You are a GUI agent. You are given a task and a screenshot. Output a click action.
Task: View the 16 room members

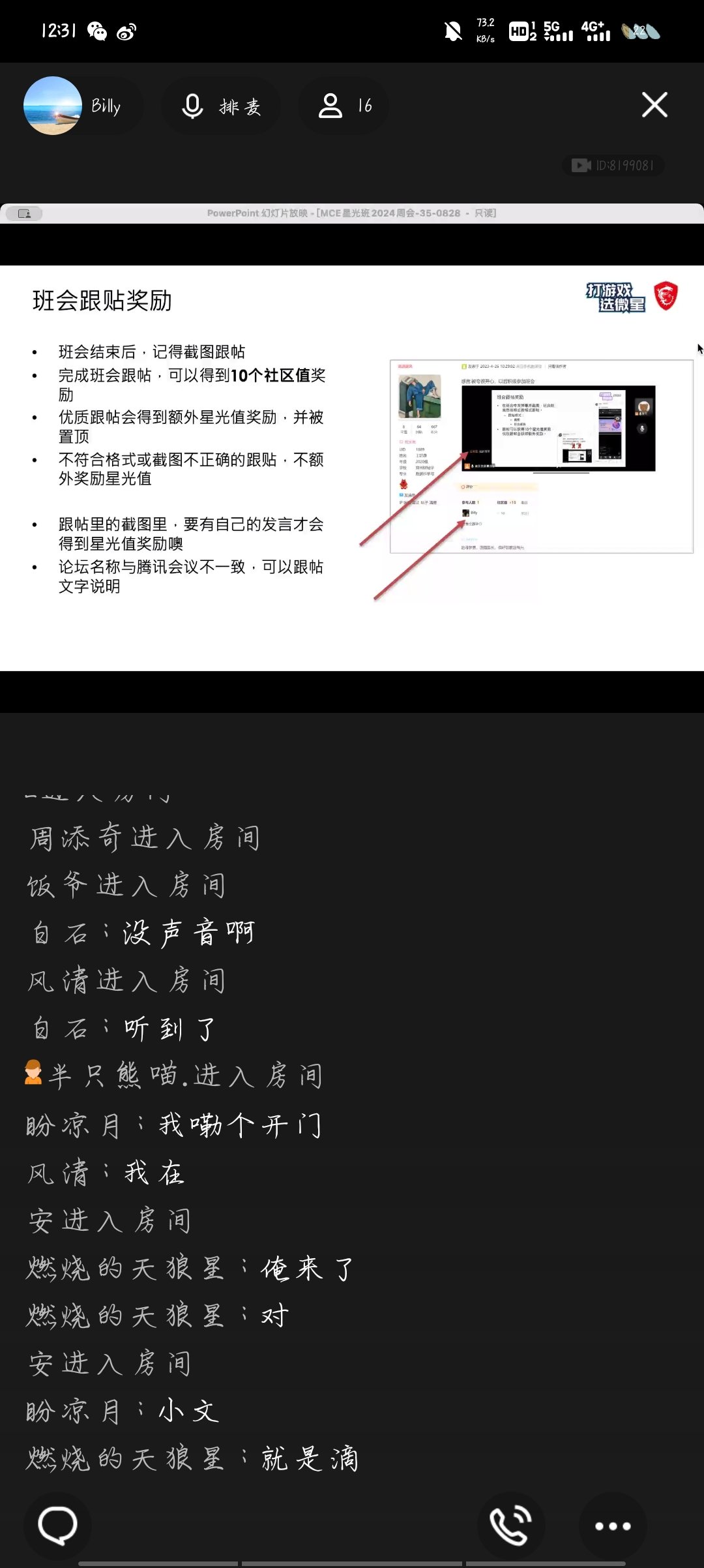(x=344, y=106)
